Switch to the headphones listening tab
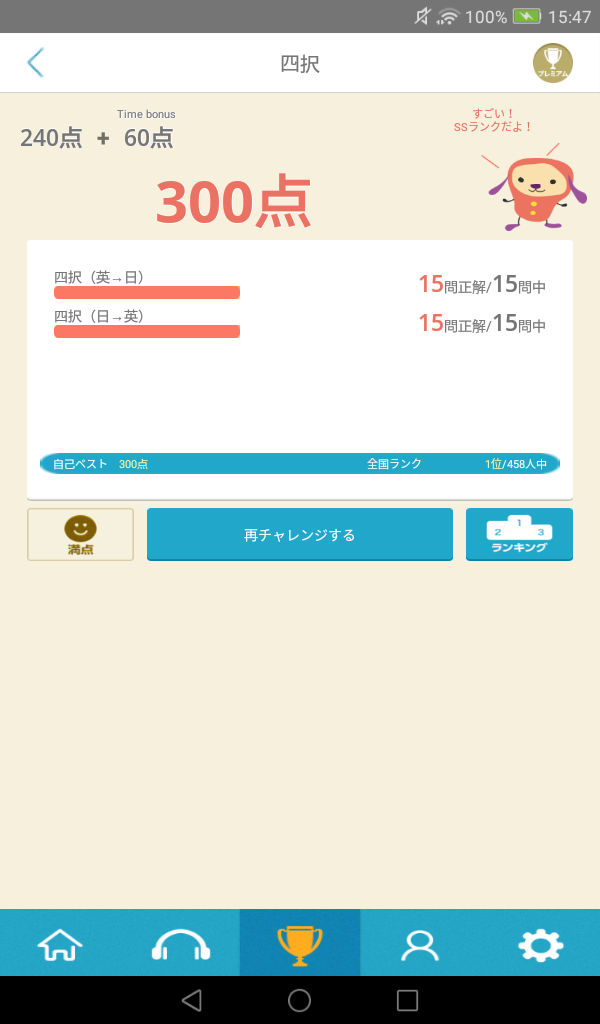This screenshot has width=600, height=1024. [x=180, y=944]
